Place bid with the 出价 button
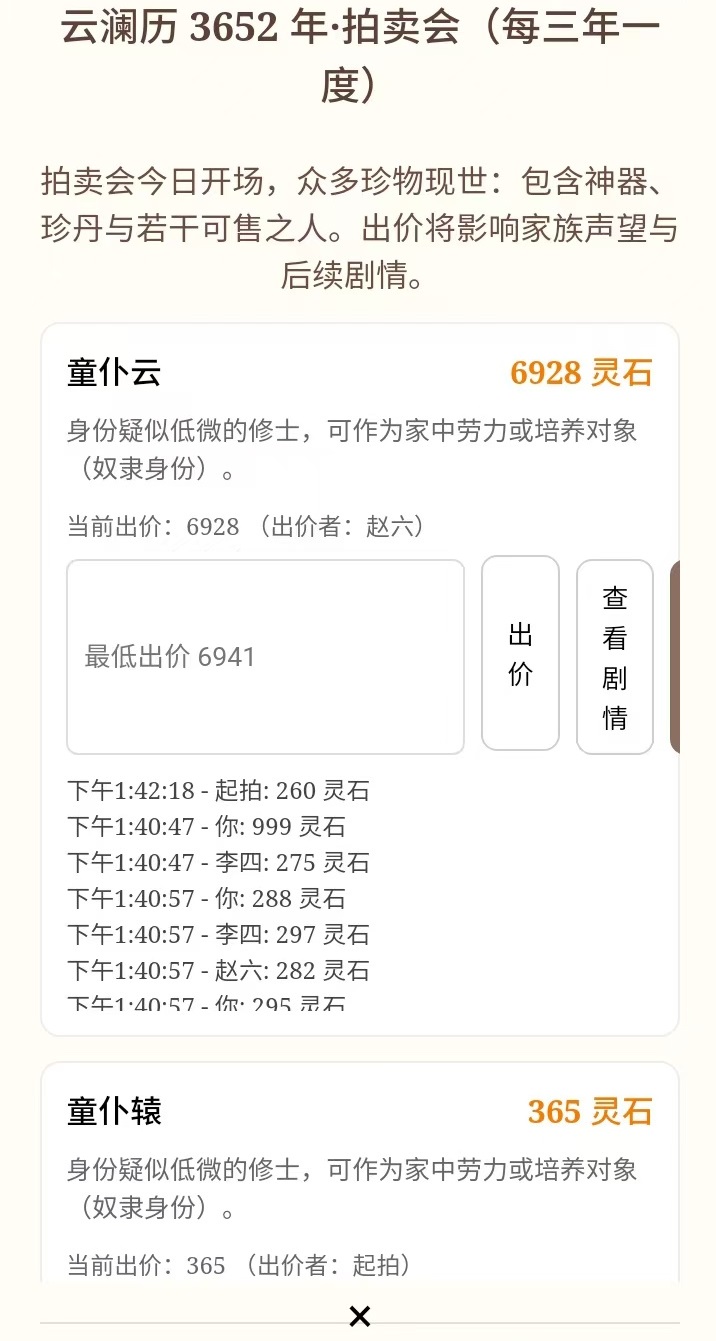716x1341 pixels. [x=520, y=653]
